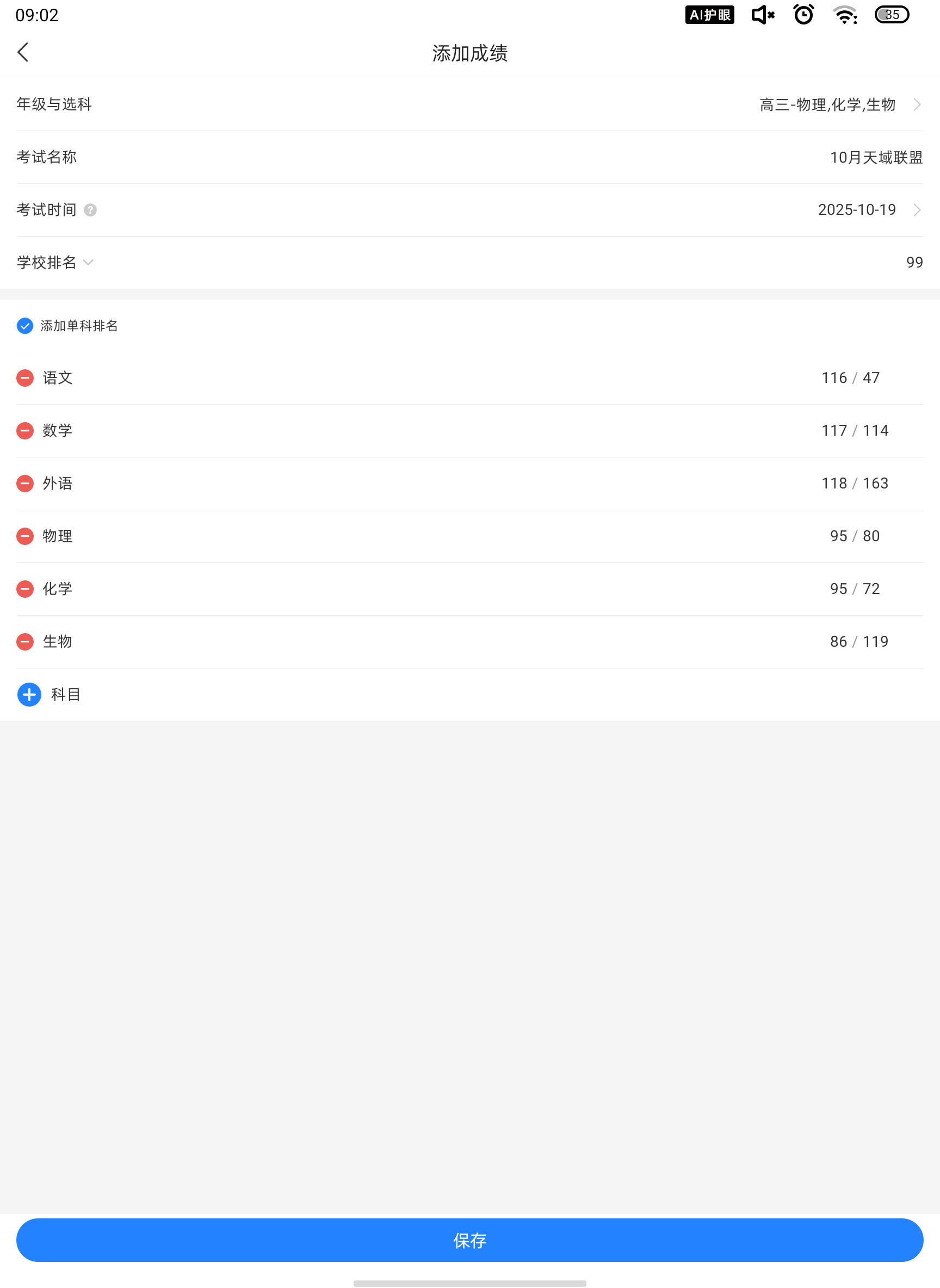Remove the 化学 subject row
Screen dimensions: 940x1288
(25, 589)
